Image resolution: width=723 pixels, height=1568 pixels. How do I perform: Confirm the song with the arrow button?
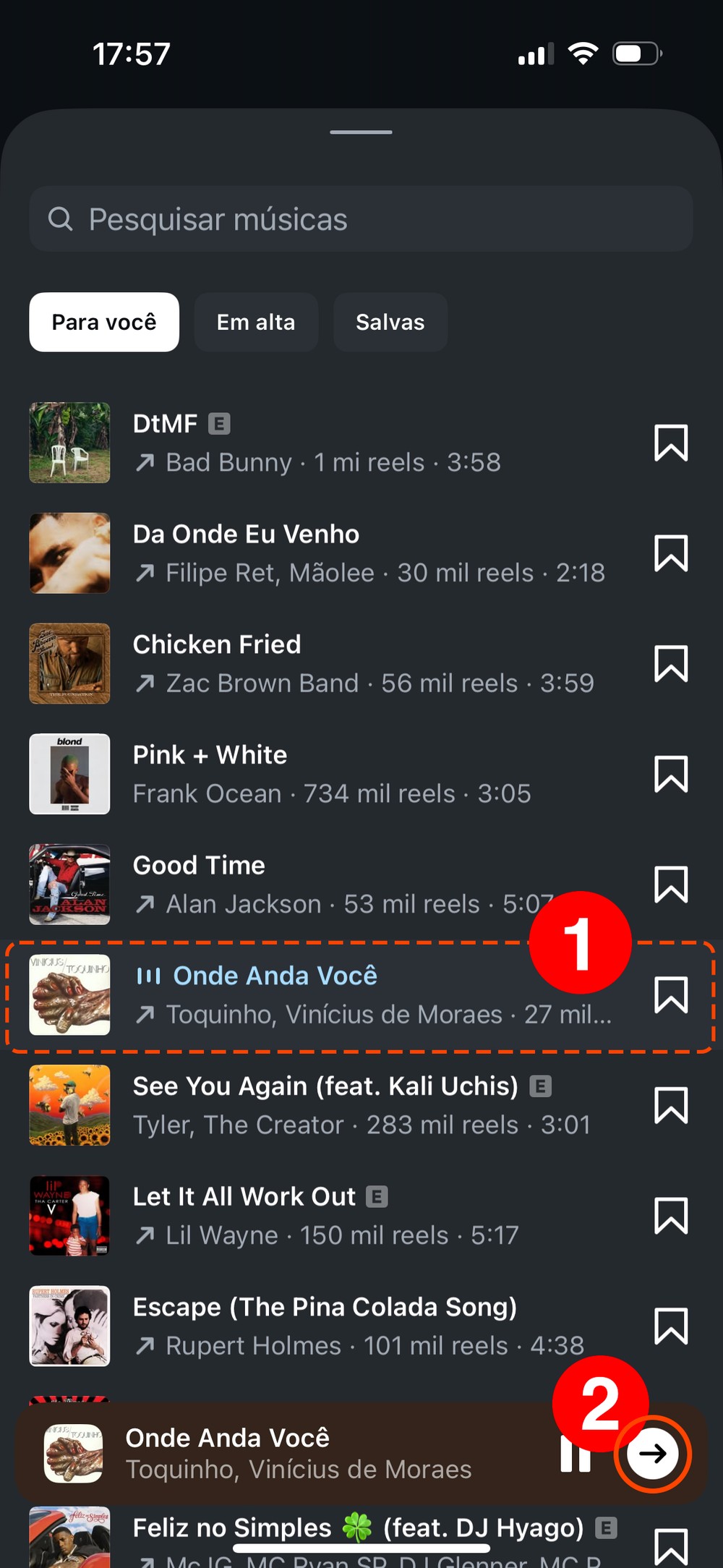[652, 1454]
